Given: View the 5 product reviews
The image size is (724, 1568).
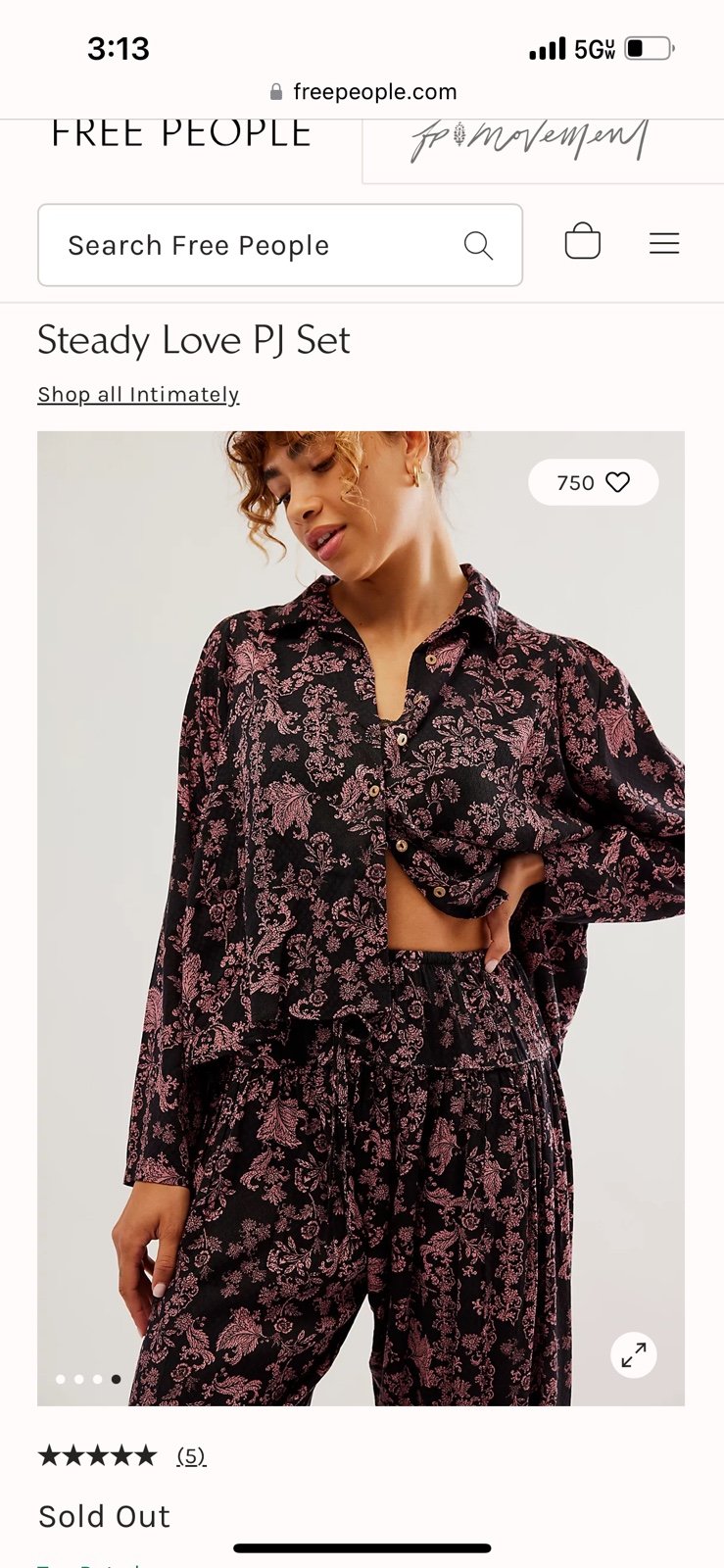Looking at the screenshot, I should 191,1456.
